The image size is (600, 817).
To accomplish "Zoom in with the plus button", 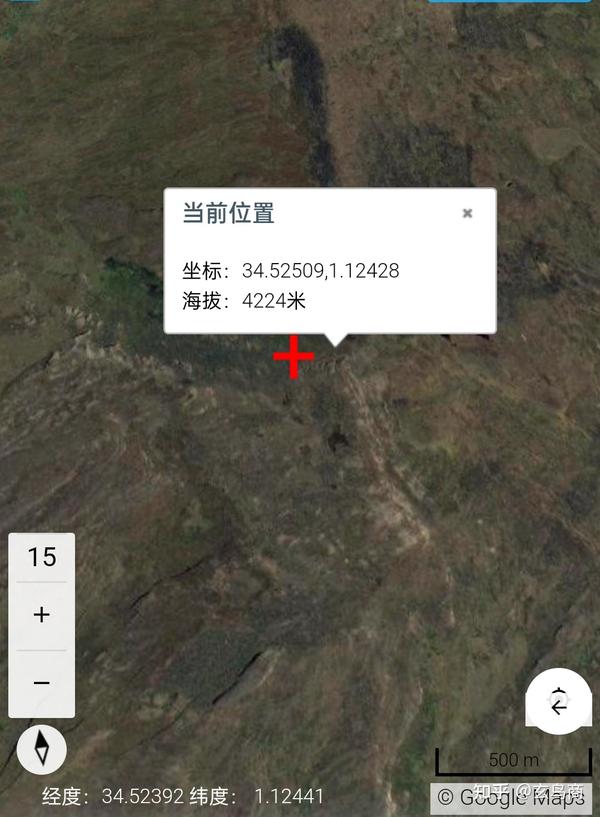I will 41,615.
